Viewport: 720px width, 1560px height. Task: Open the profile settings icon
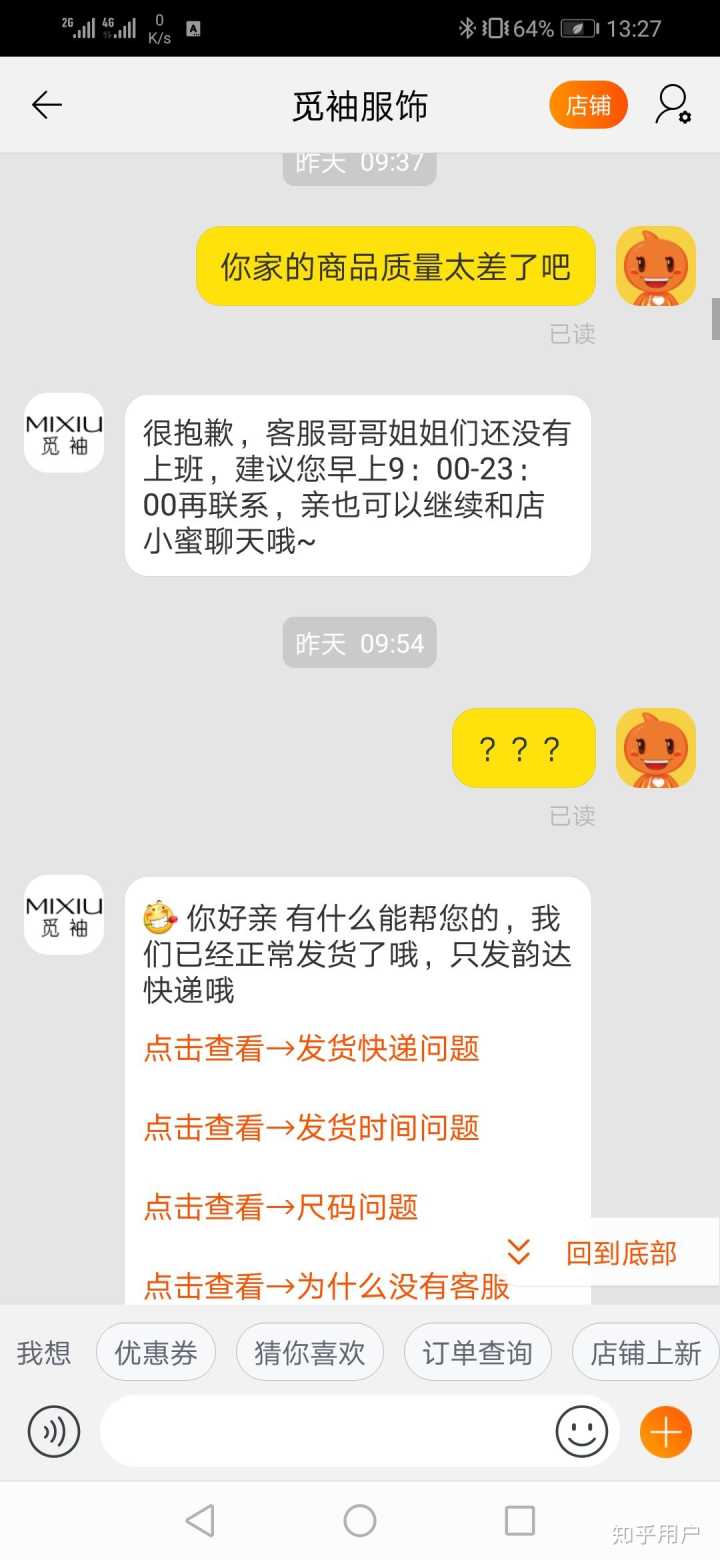pyautogui.click(x=672, y=105)
